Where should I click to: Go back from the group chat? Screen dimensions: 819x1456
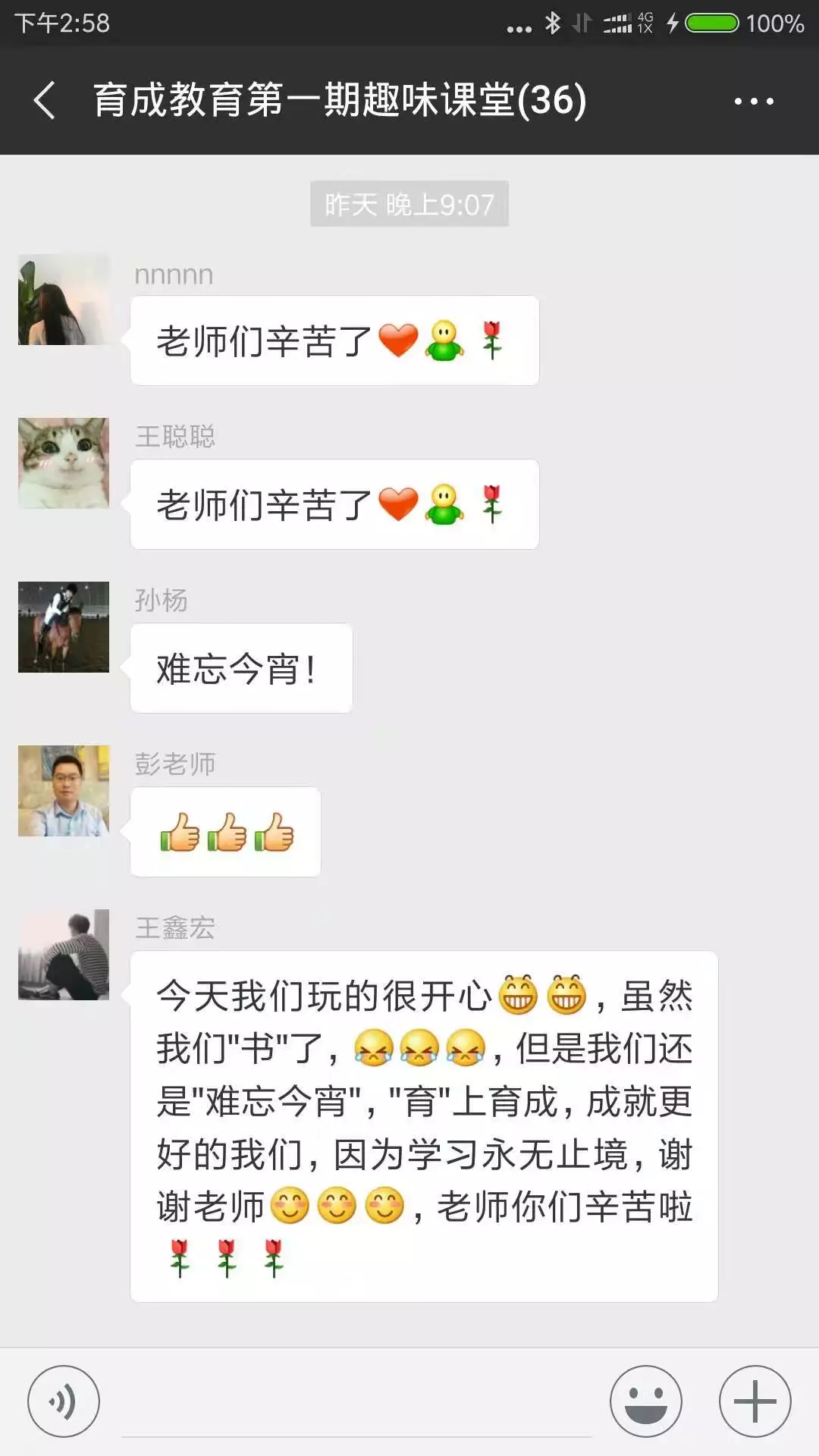(x=44, y=101)
